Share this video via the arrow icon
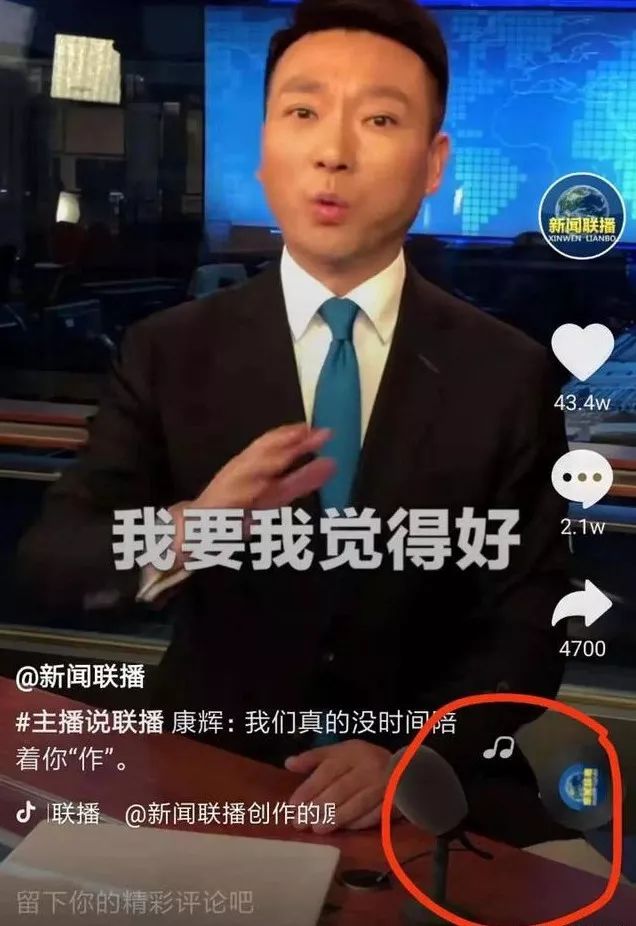This screenshot has height=926, width=636. (x=582, y=604)
